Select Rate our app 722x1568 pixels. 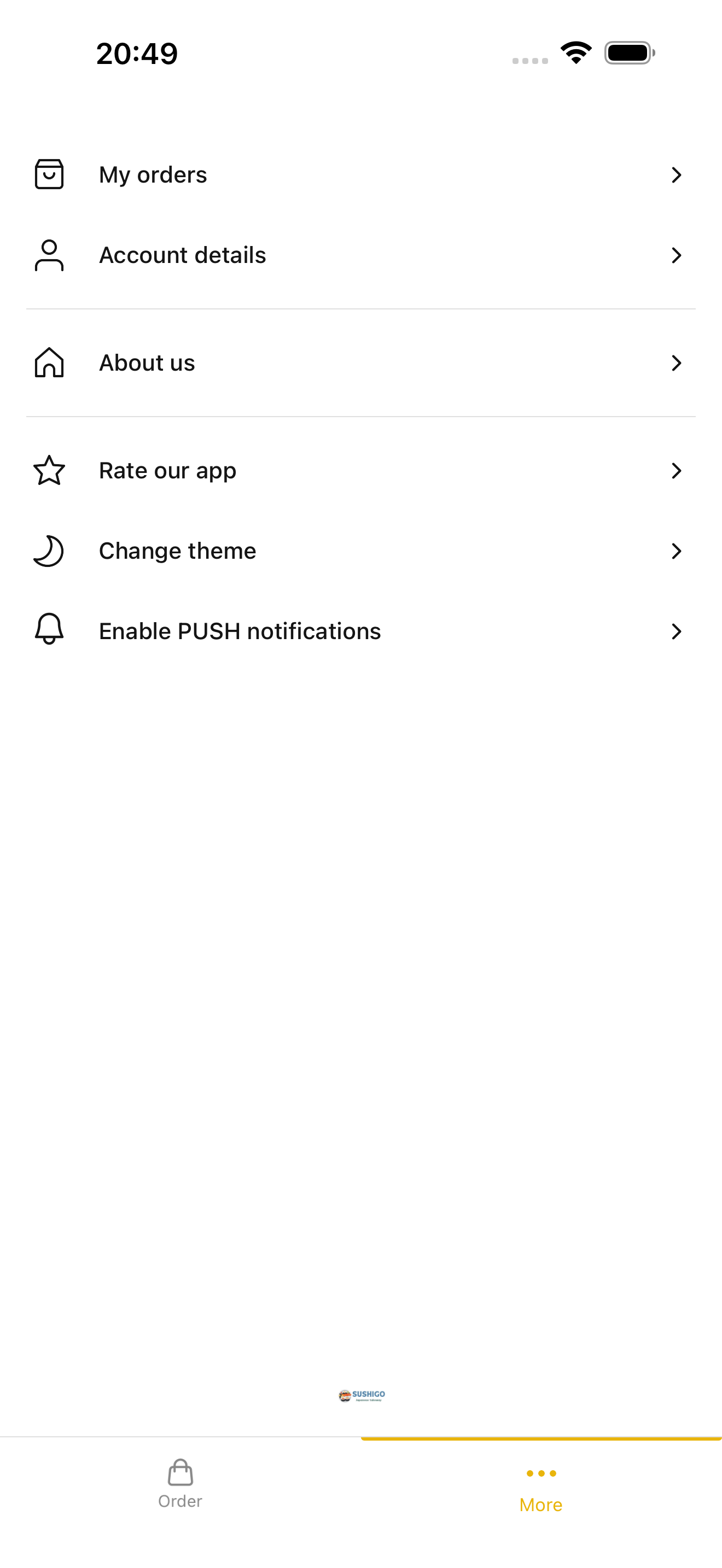[361, 471]
